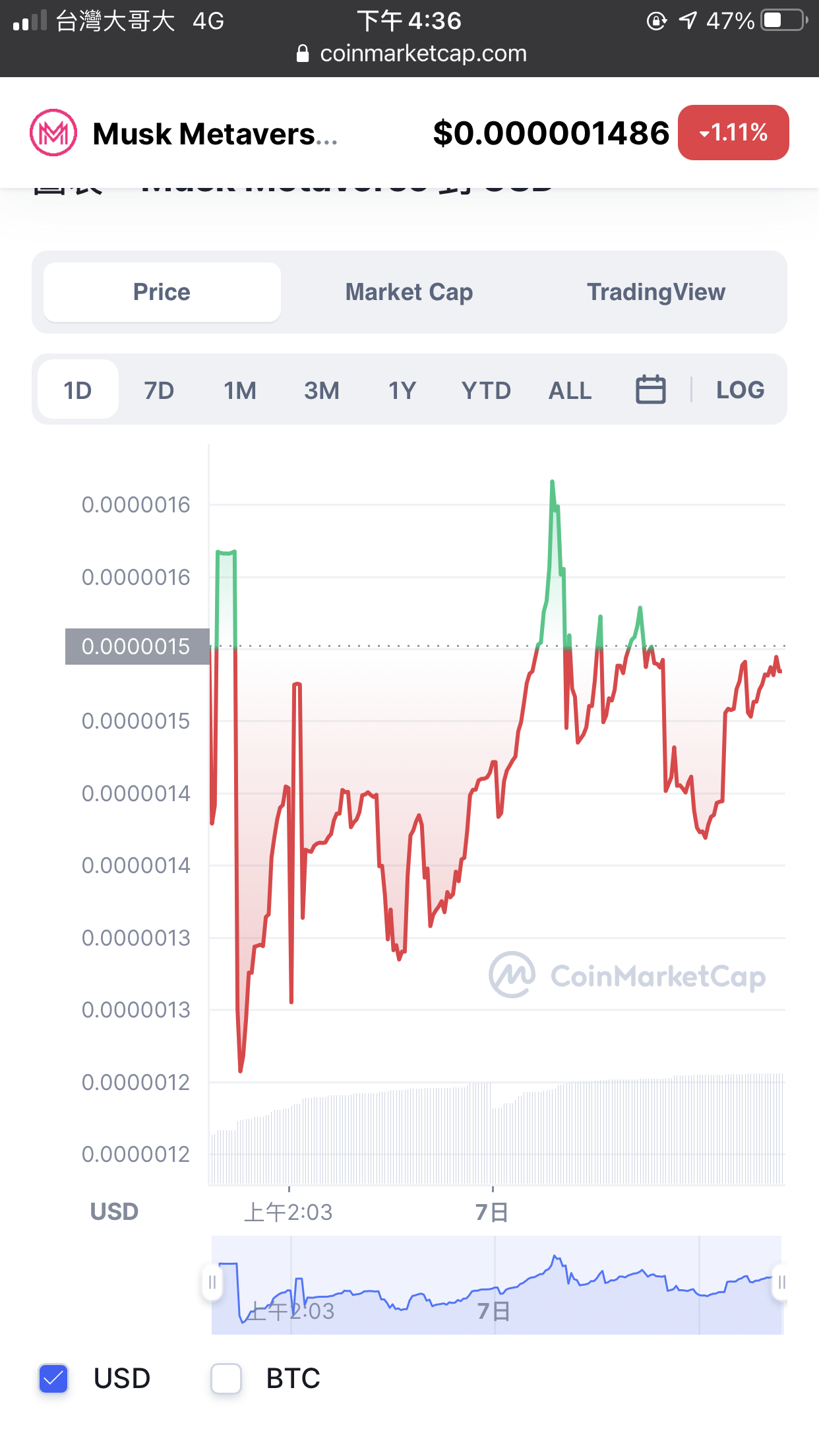The height and width of the screenshot is (1456, 819).
Task: Select the 1D time range
Action: 78,390
